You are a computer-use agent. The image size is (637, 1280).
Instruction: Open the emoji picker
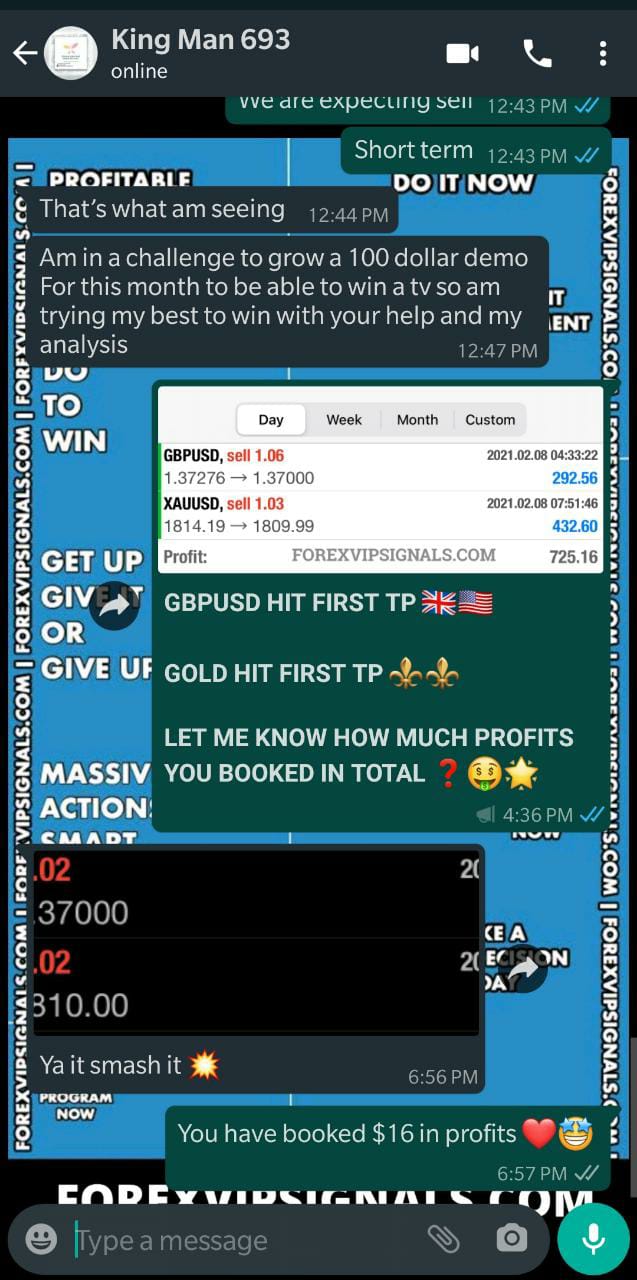(41, 1240)
